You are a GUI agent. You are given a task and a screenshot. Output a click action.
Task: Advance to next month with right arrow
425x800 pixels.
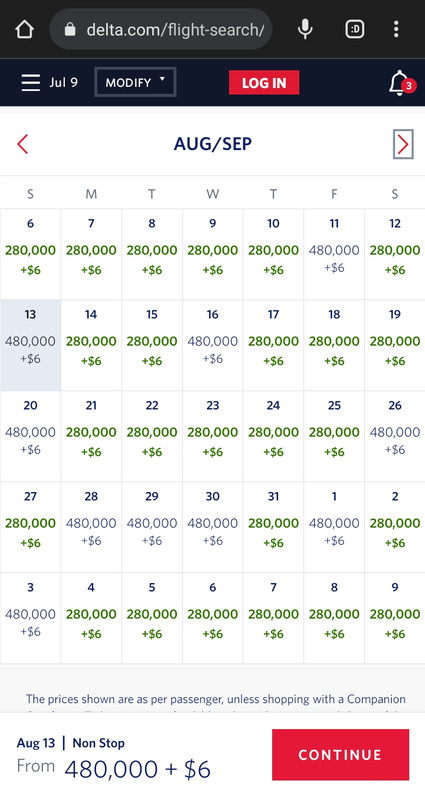coord(403,144)
